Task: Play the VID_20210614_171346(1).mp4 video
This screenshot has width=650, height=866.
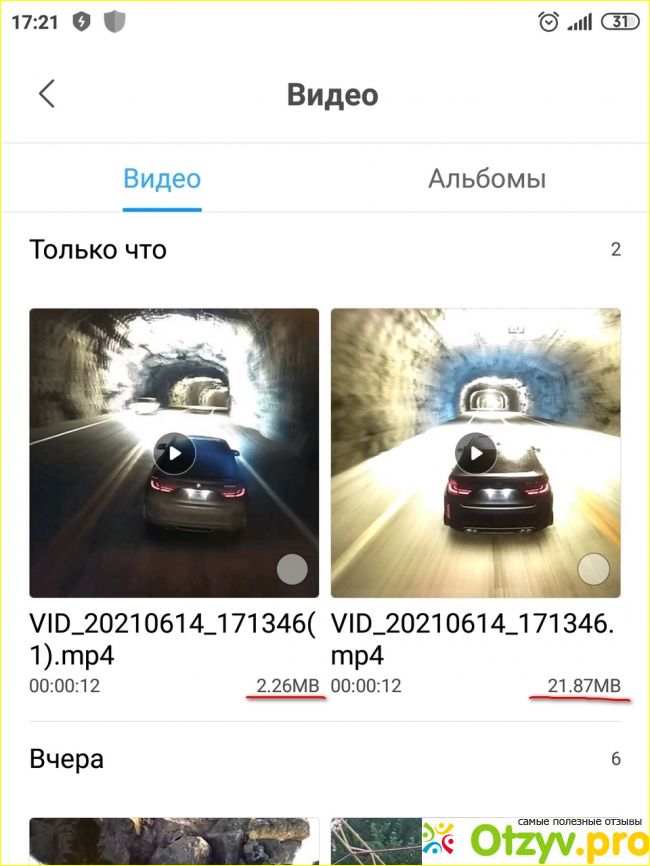Action: (174, 454)
